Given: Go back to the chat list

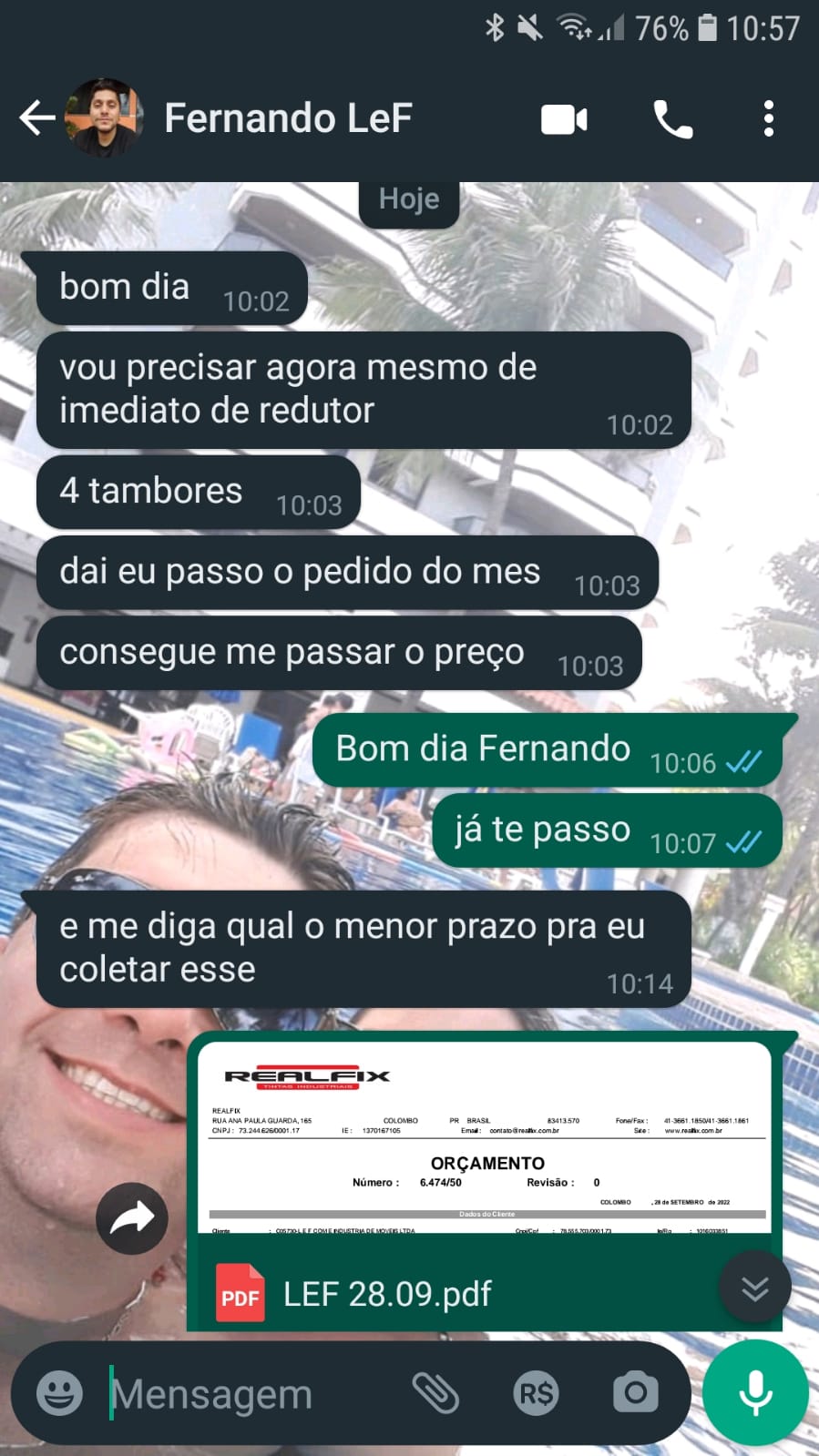Looking at the screenshot, I should coord(36,118).
